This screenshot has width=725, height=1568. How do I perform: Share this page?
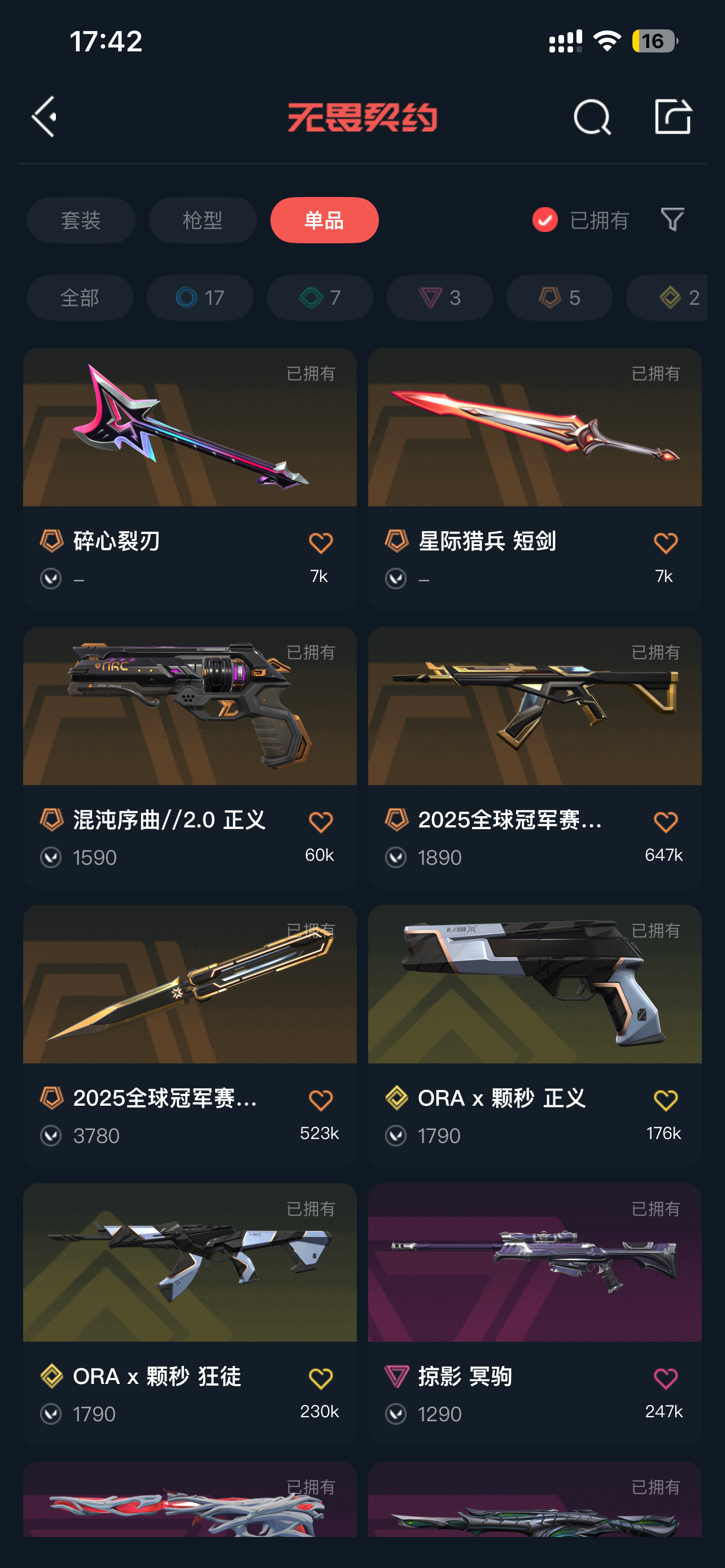pos(672,116)
